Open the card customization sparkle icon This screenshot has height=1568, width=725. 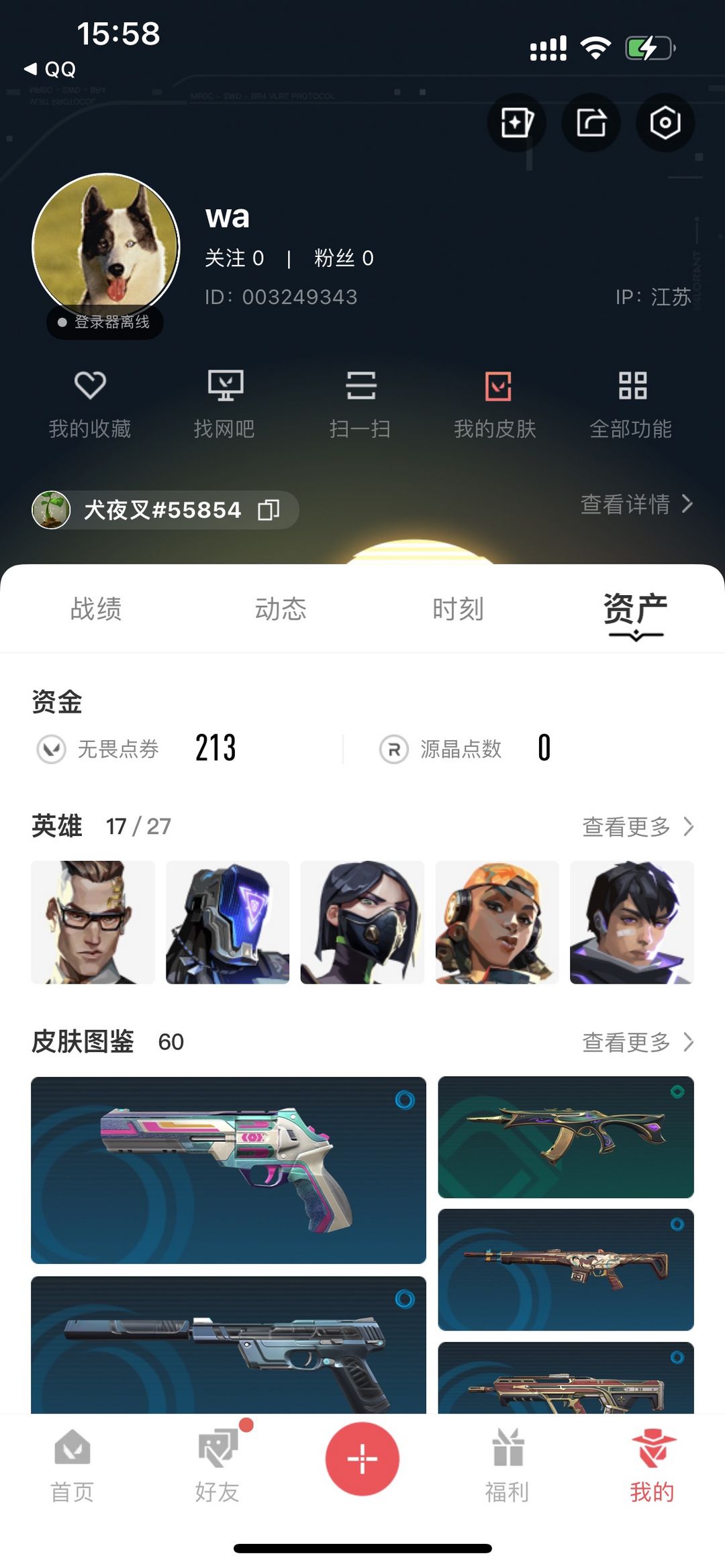coord(516,123)
